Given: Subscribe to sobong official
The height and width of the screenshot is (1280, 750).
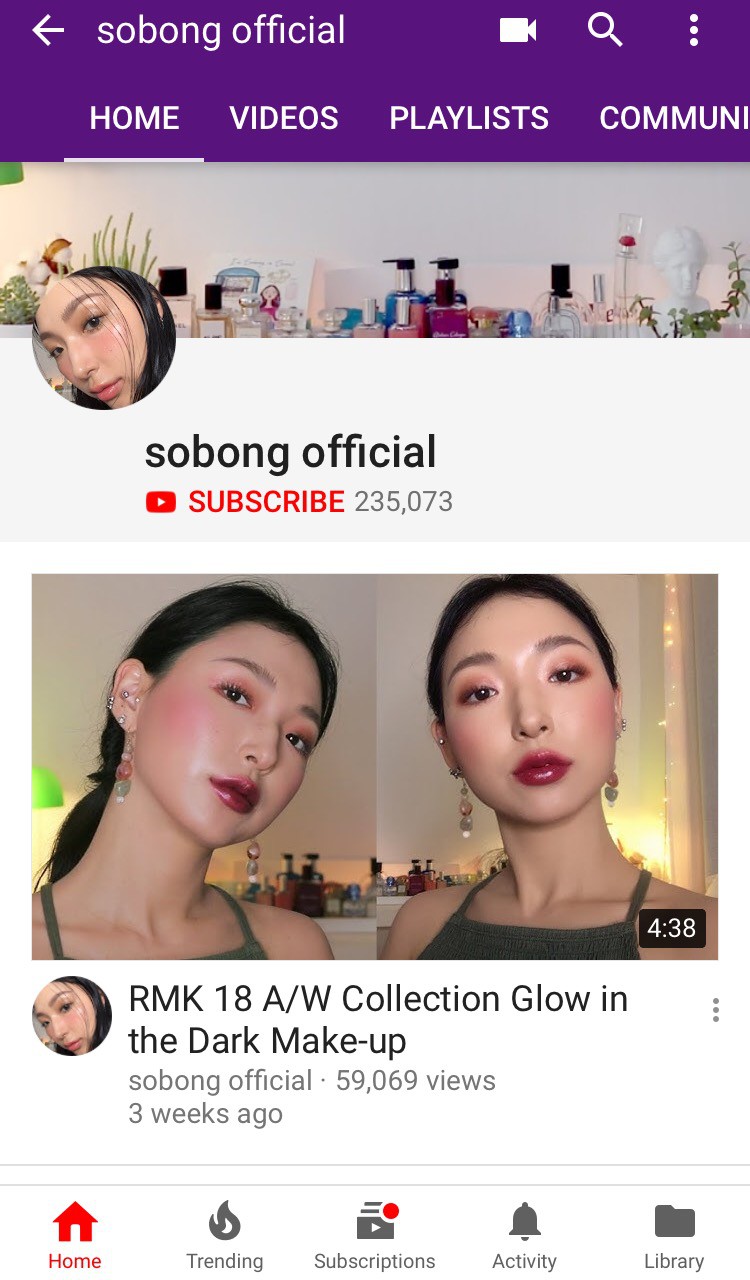Looking at the screenshot, I should [246, 502].
